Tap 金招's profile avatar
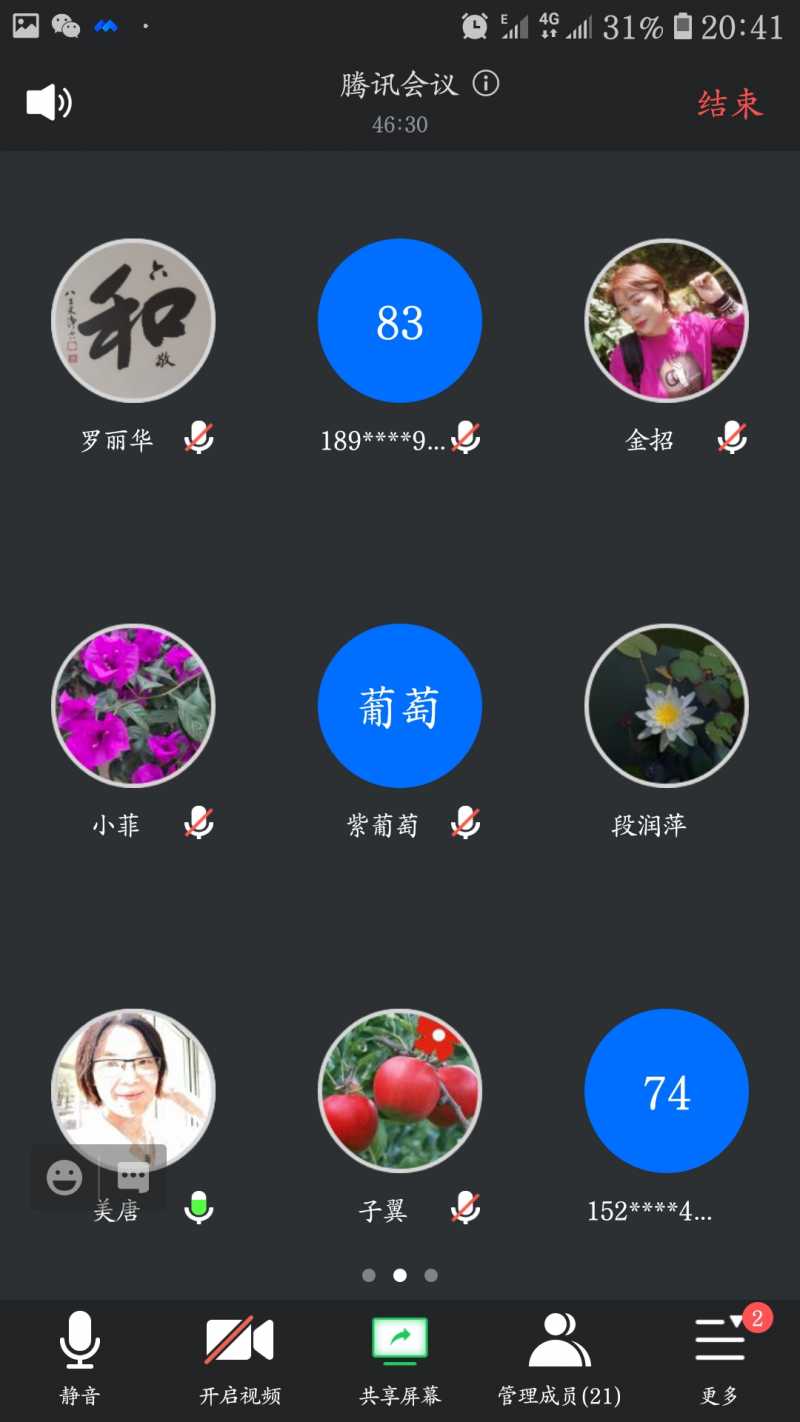Screen dimensions: 800x1422 tap(666, 320)
